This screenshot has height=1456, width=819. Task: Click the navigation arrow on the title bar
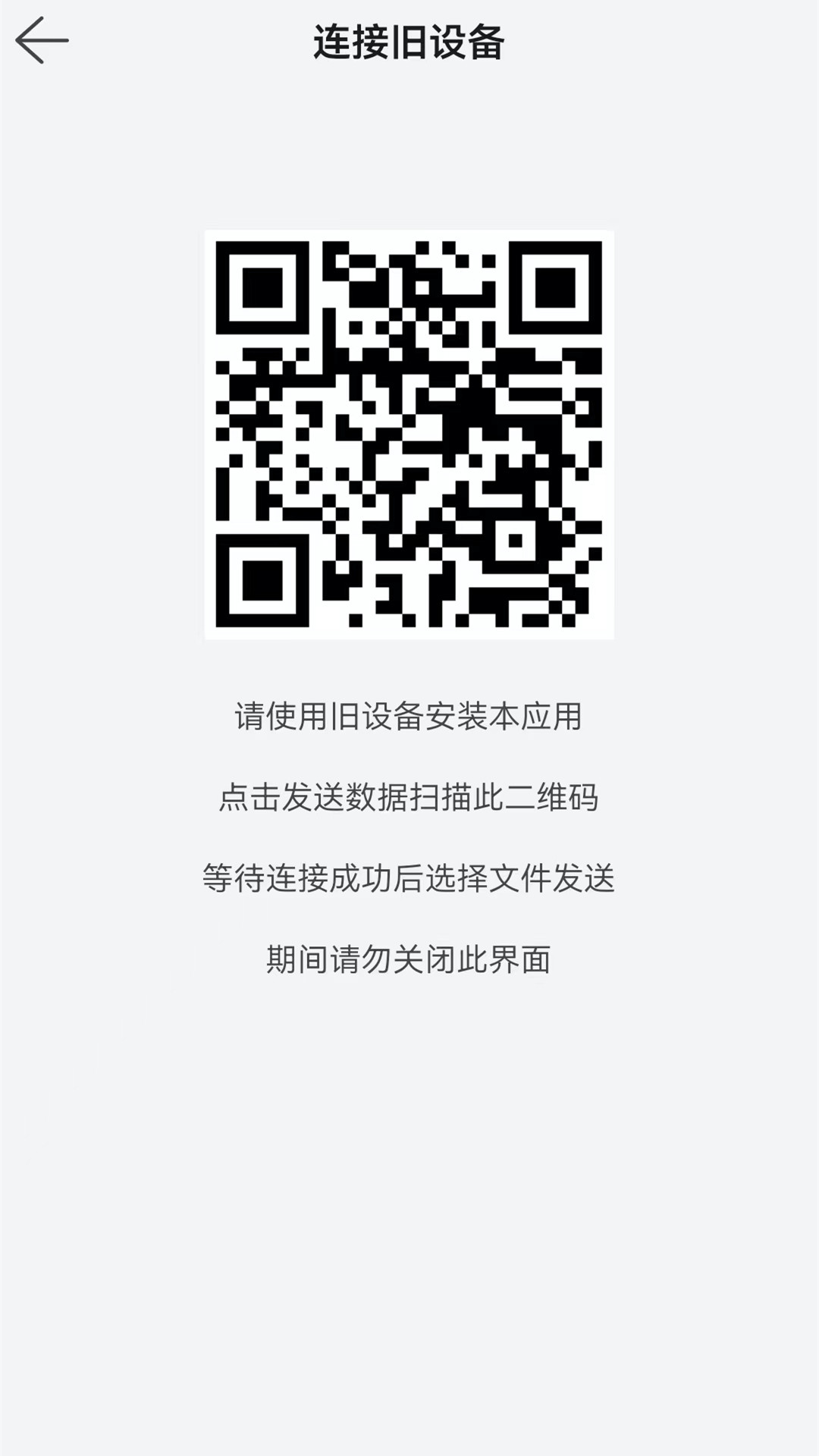tap(41, 39)
